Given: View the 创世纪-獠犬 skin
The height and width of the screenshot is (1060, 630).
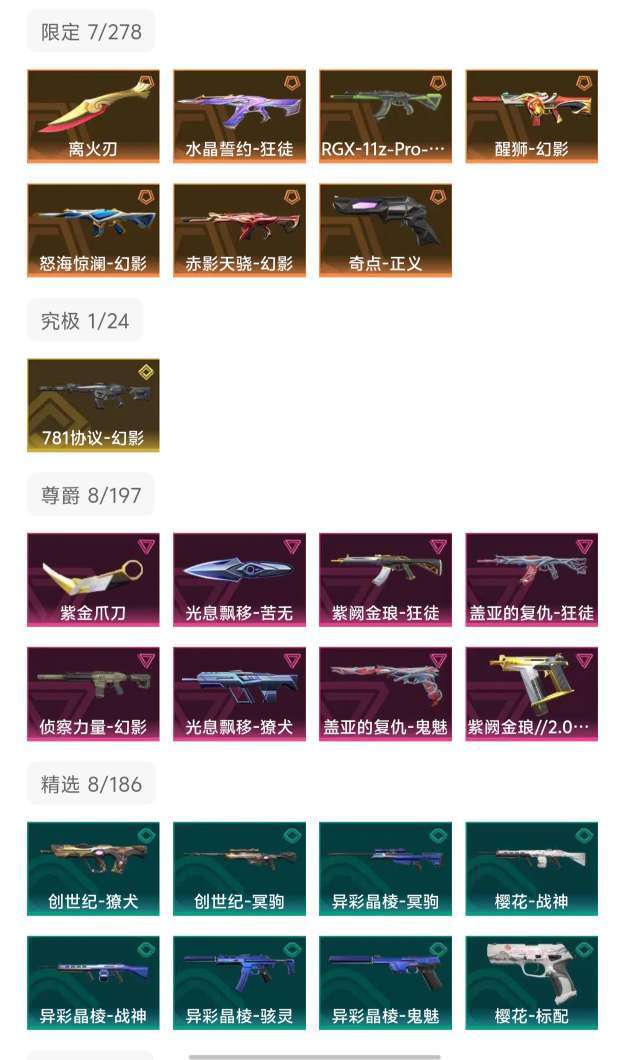Looking at the screenshot, I should (93, 869).
